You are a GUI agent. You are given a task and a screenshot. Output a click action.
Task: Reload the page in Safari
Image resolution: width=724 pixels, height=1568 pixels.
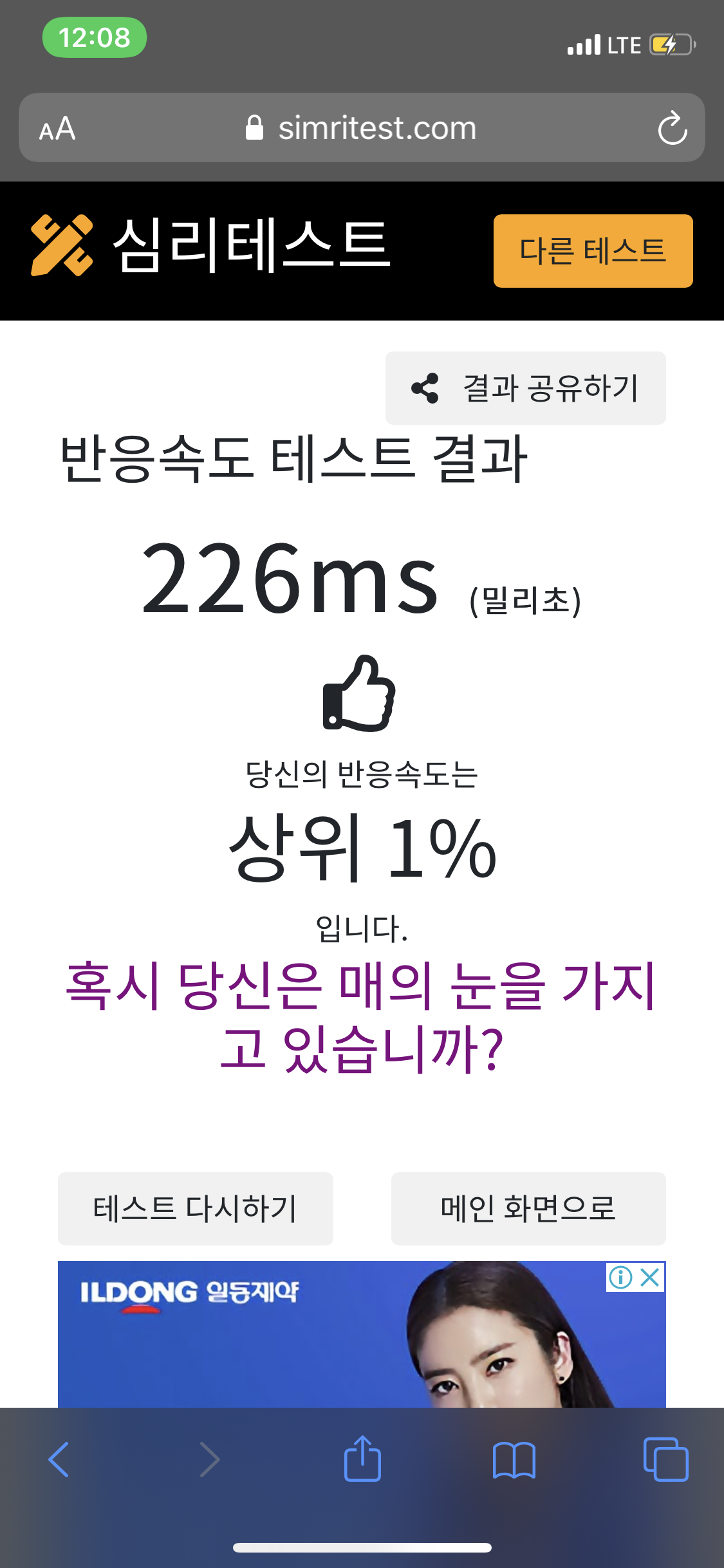673,128
